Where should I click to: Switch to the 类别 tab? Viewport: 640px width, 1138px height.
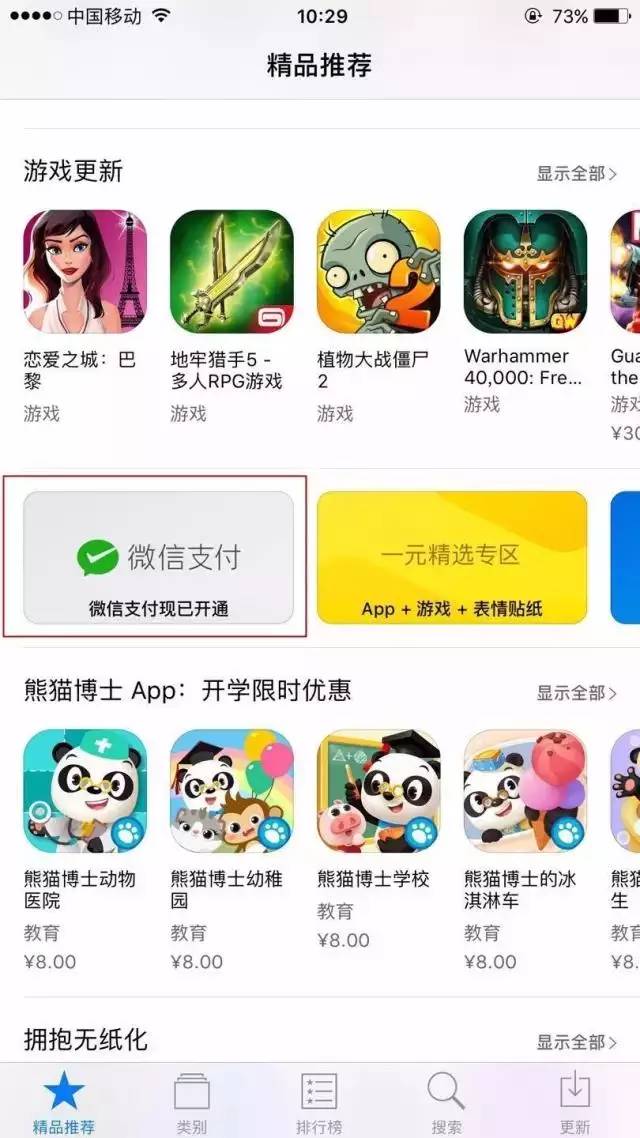pyautogui.click(x=191, y=1101)
